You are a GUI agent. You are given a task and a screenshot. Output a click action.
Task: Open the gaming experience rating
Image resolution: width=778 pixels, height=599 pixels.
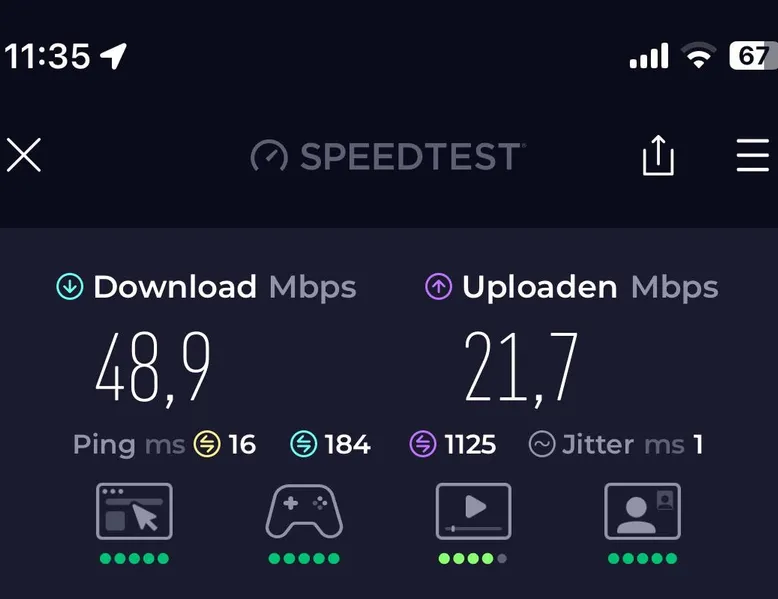(304, 512)
